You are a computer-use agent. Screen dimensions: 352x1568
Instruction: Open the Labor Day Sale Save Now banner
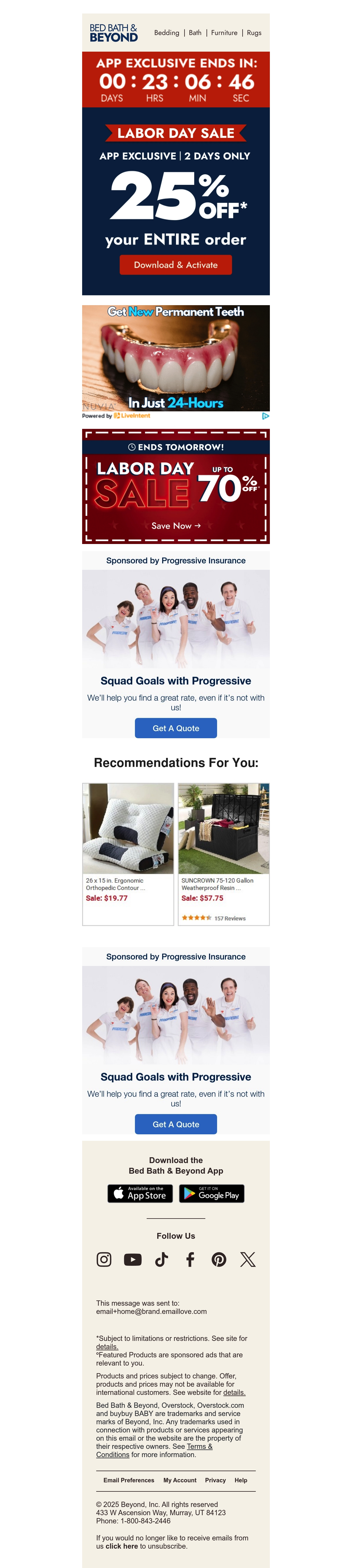[175, 486]
